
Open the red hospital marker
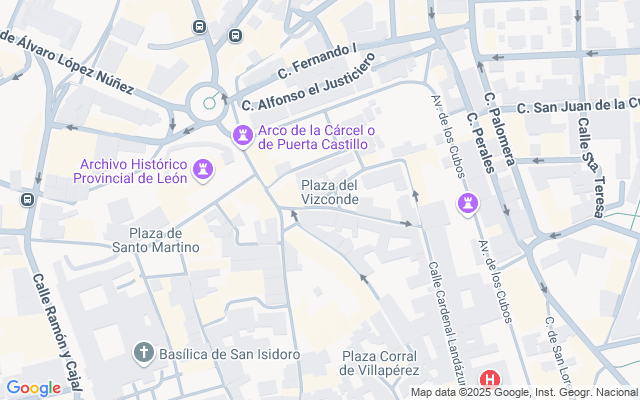490,380
